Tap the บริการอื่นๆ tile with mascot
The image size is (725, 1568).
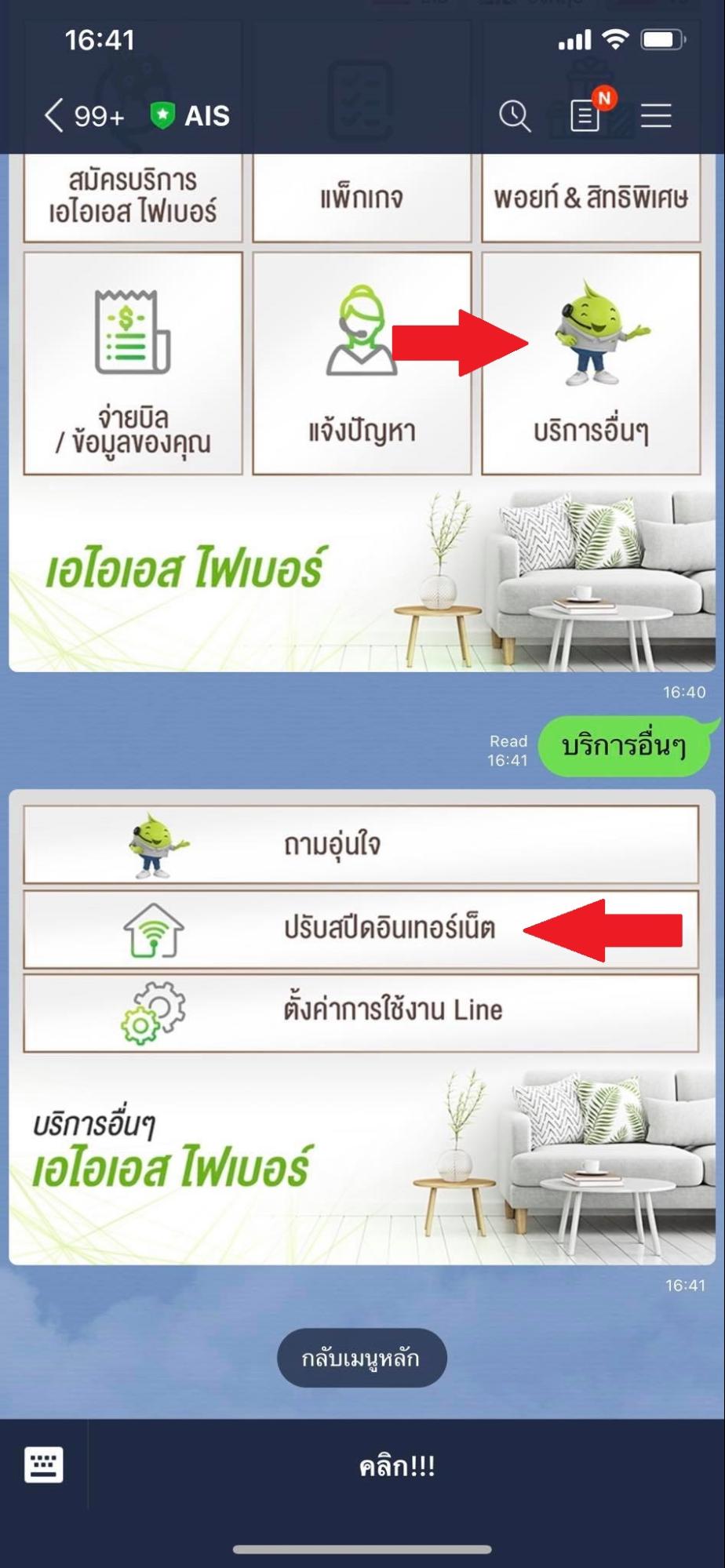pos(591,363)
